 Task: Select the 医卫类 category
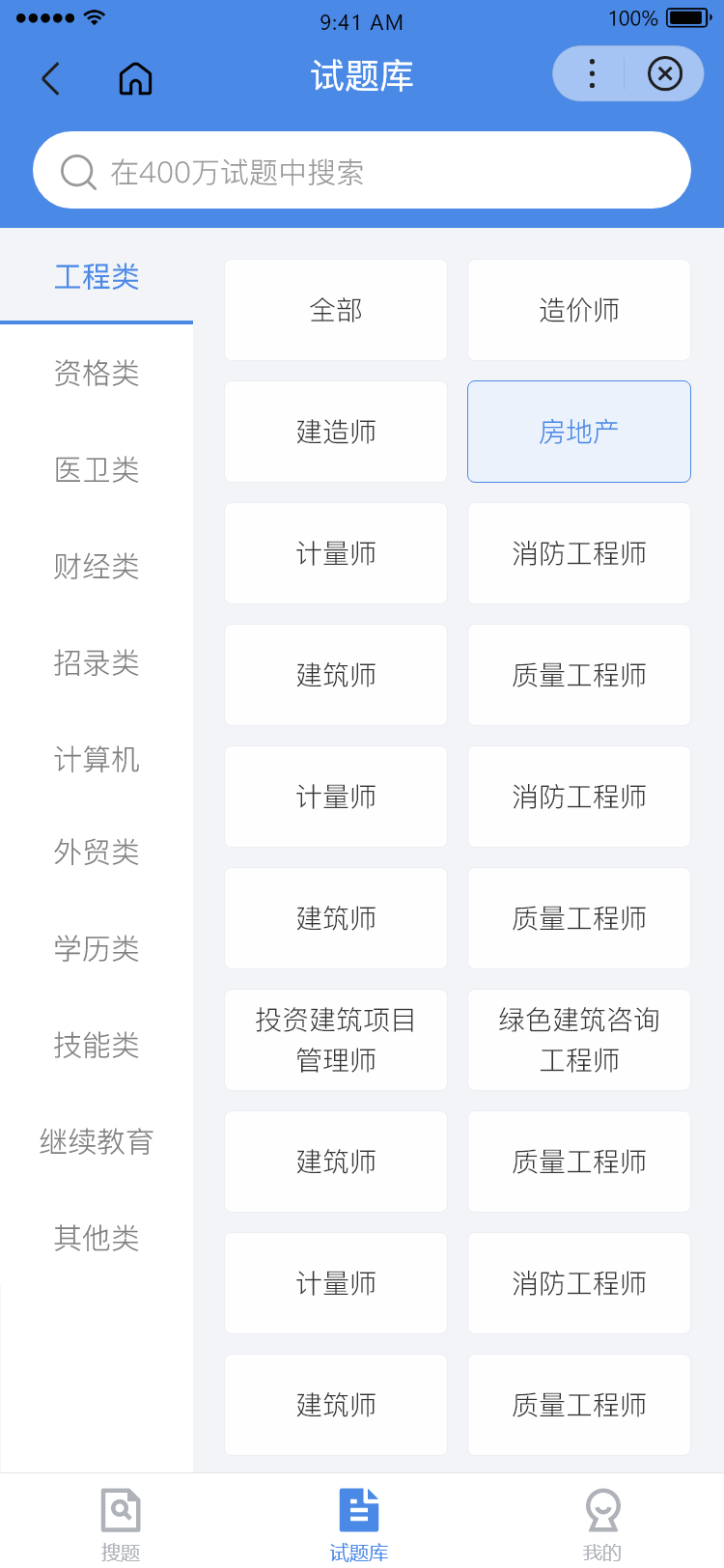click(x=97, y=469)
